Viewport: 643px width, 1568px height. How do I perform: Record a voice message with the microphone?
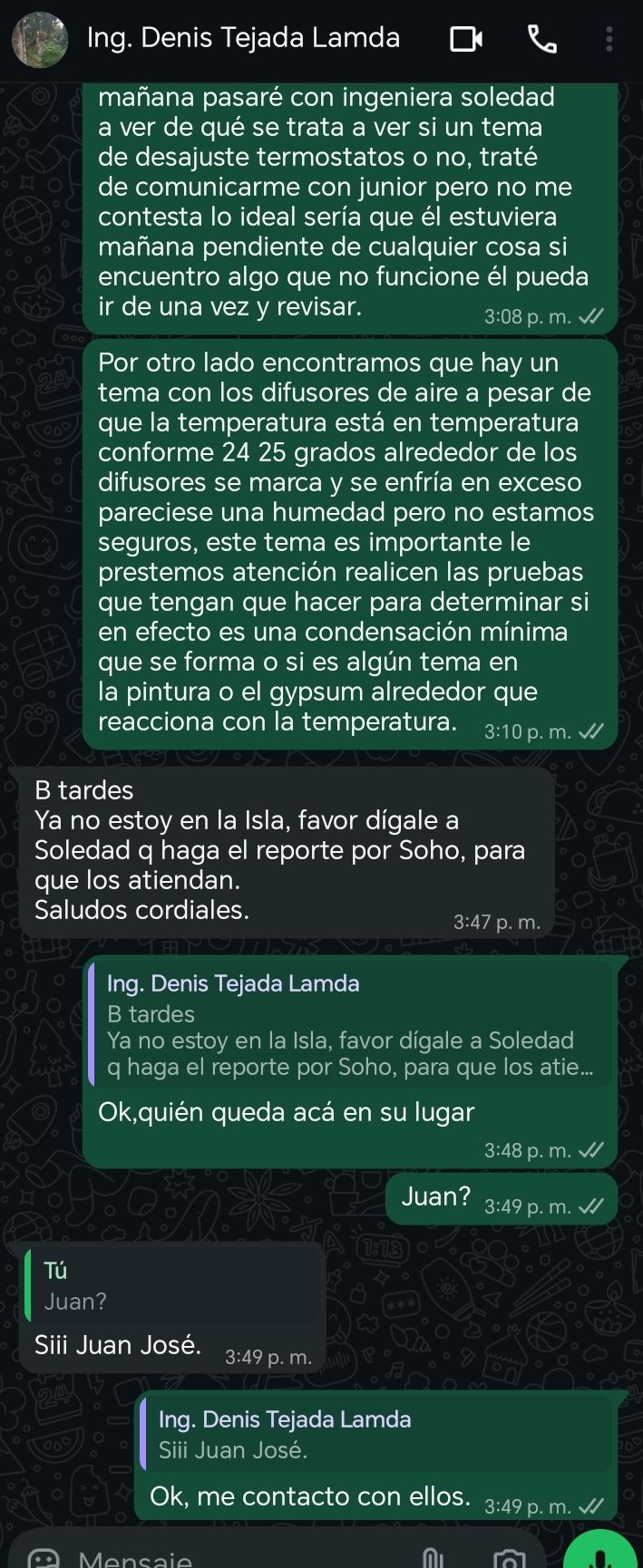tap(600, 1555)
